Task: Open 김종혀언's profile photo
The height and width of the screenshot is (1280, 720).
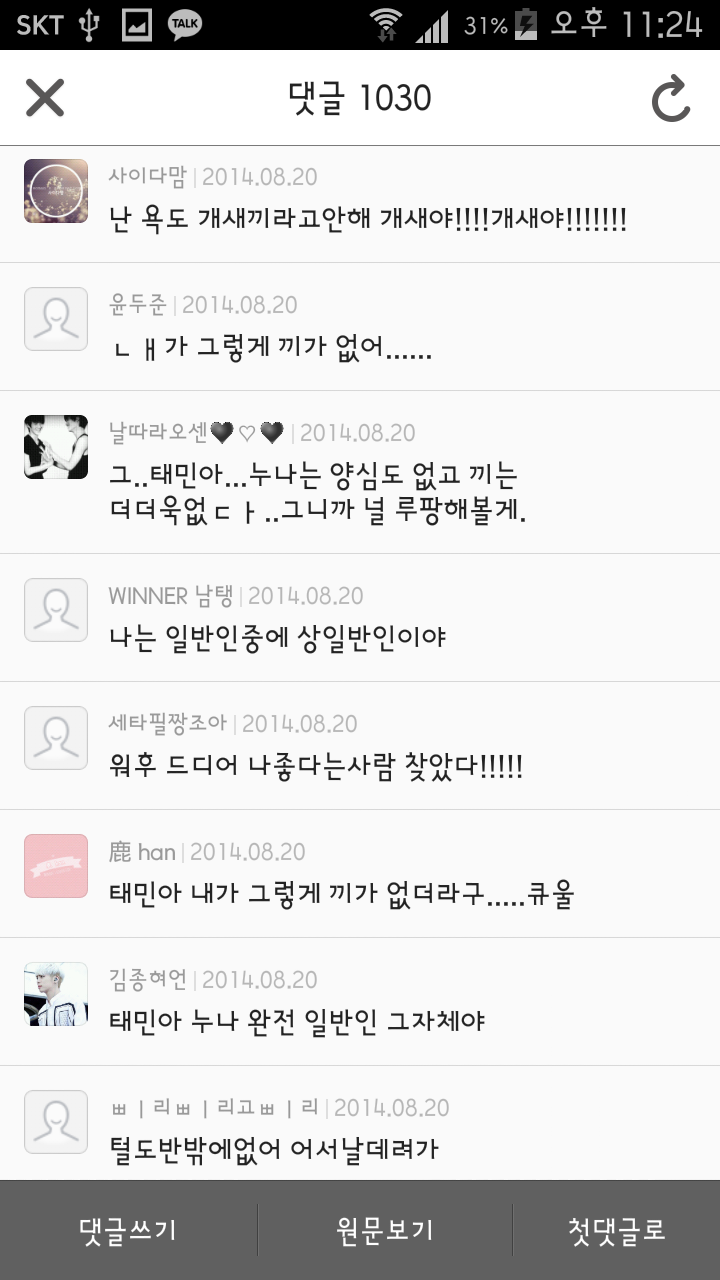Action: pyautogui.click(x=56, y=994)
